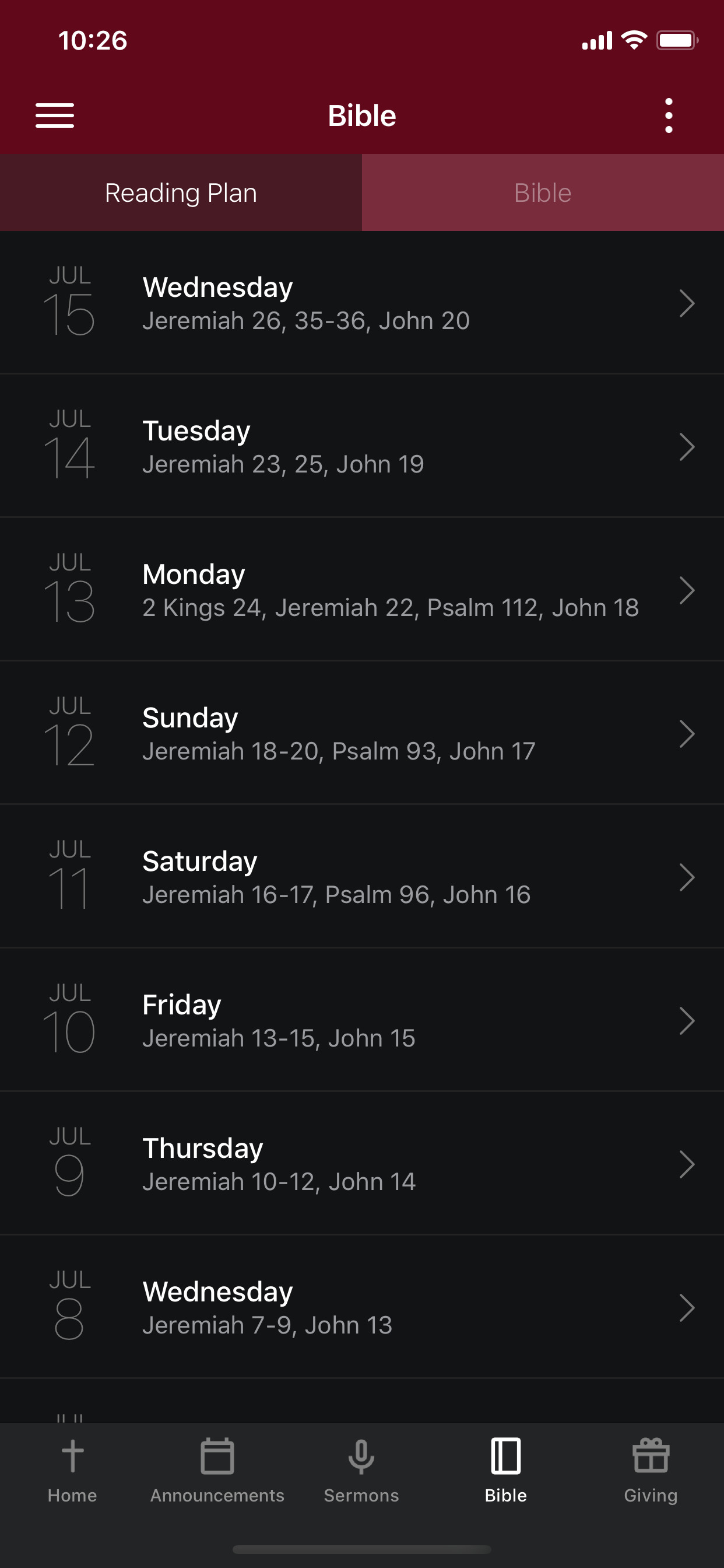Open the hamburger drawer menu
Screen dimensions: 724x1568
pos(55,116)
